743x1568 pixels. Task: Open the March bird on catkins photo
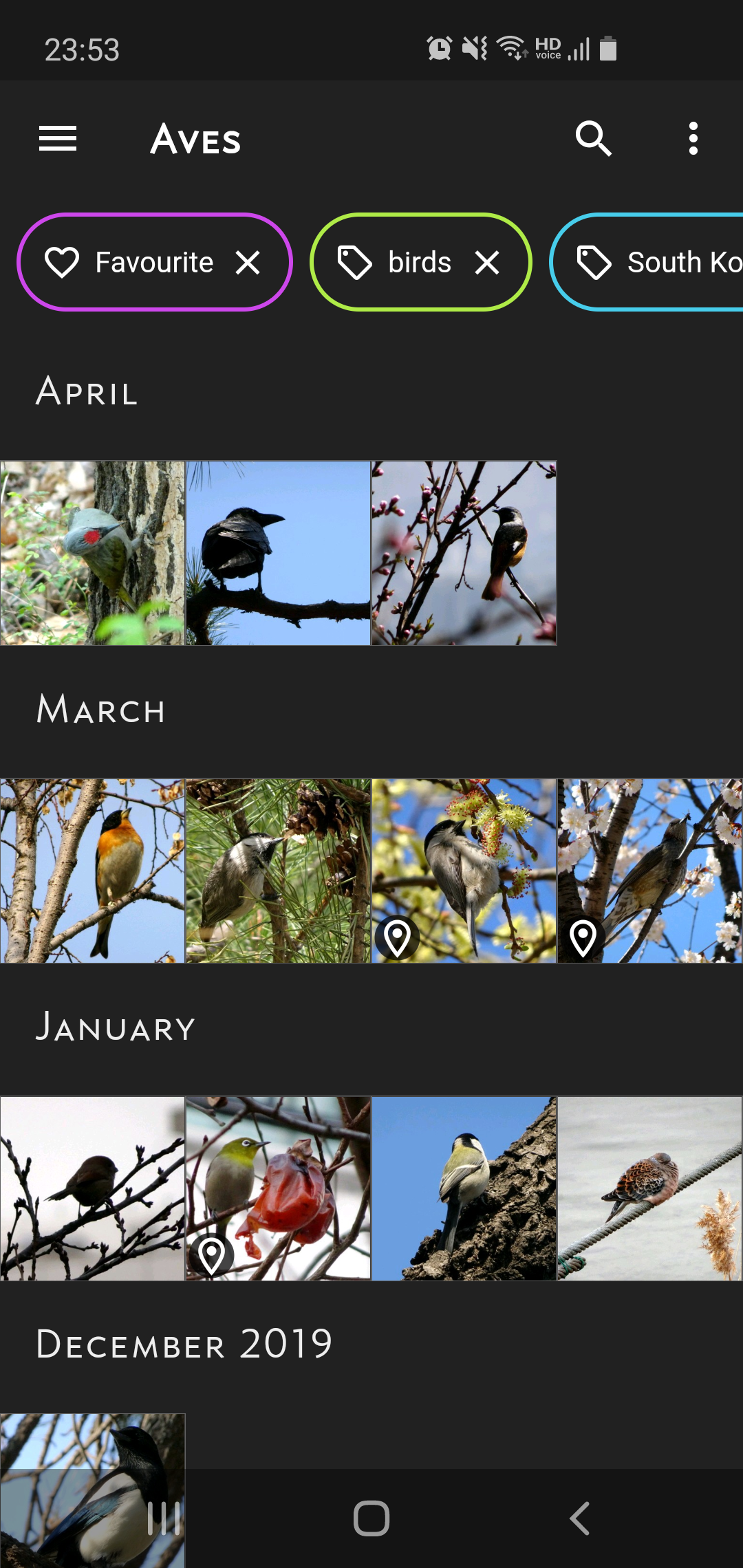click(464, 871)
